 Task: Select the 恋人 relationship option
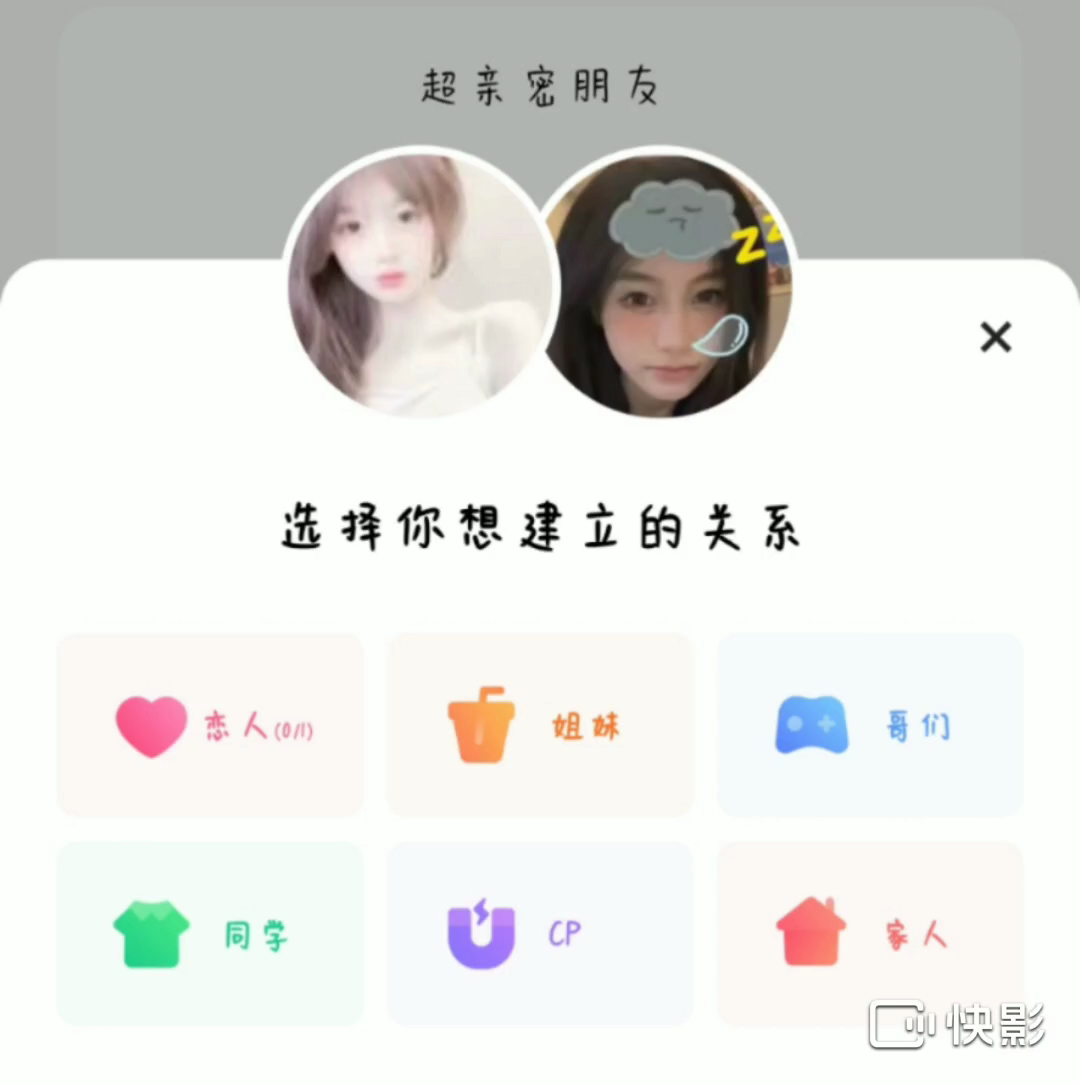click(x=210, y=725)
